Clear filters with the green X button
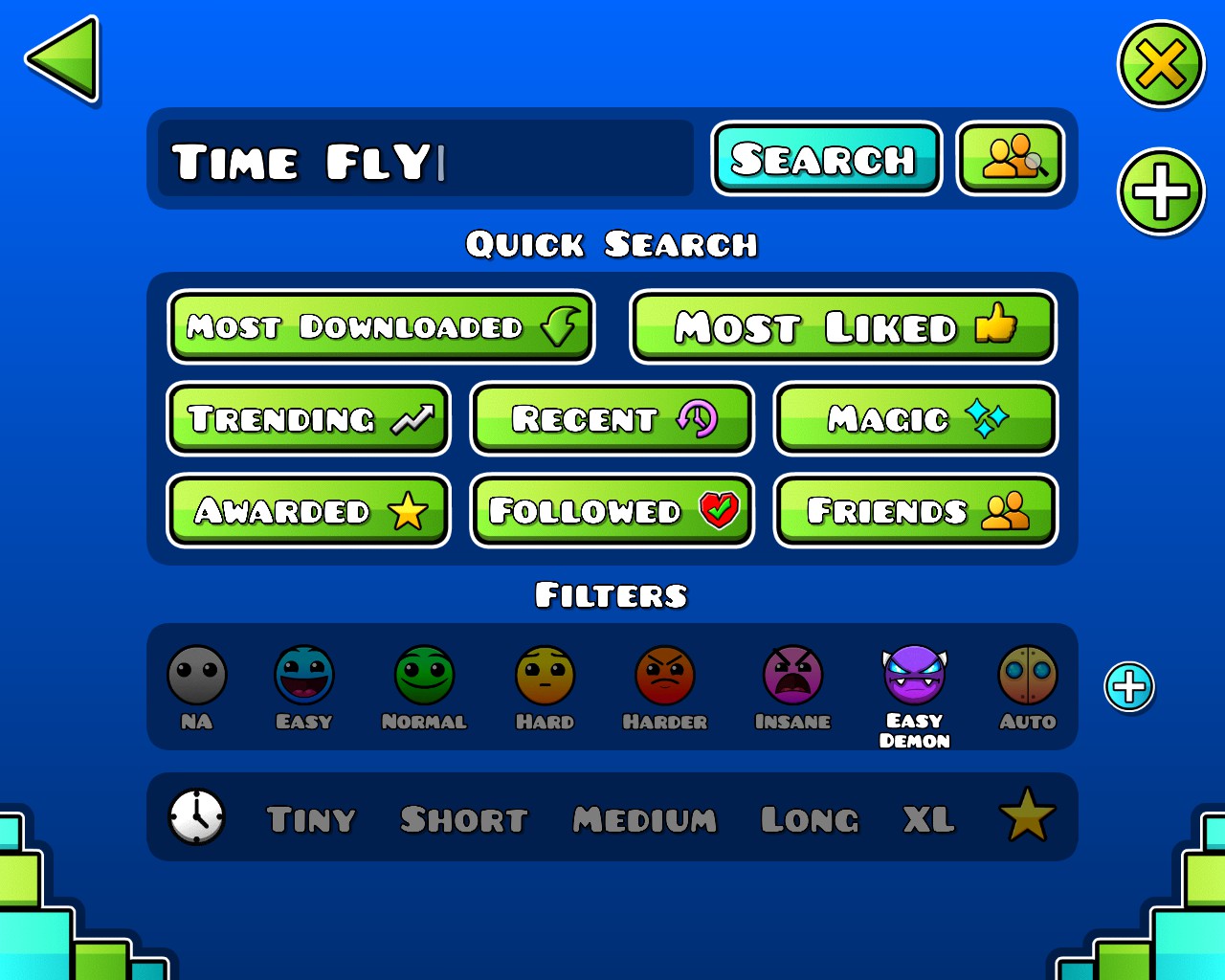 point(1160,65)
